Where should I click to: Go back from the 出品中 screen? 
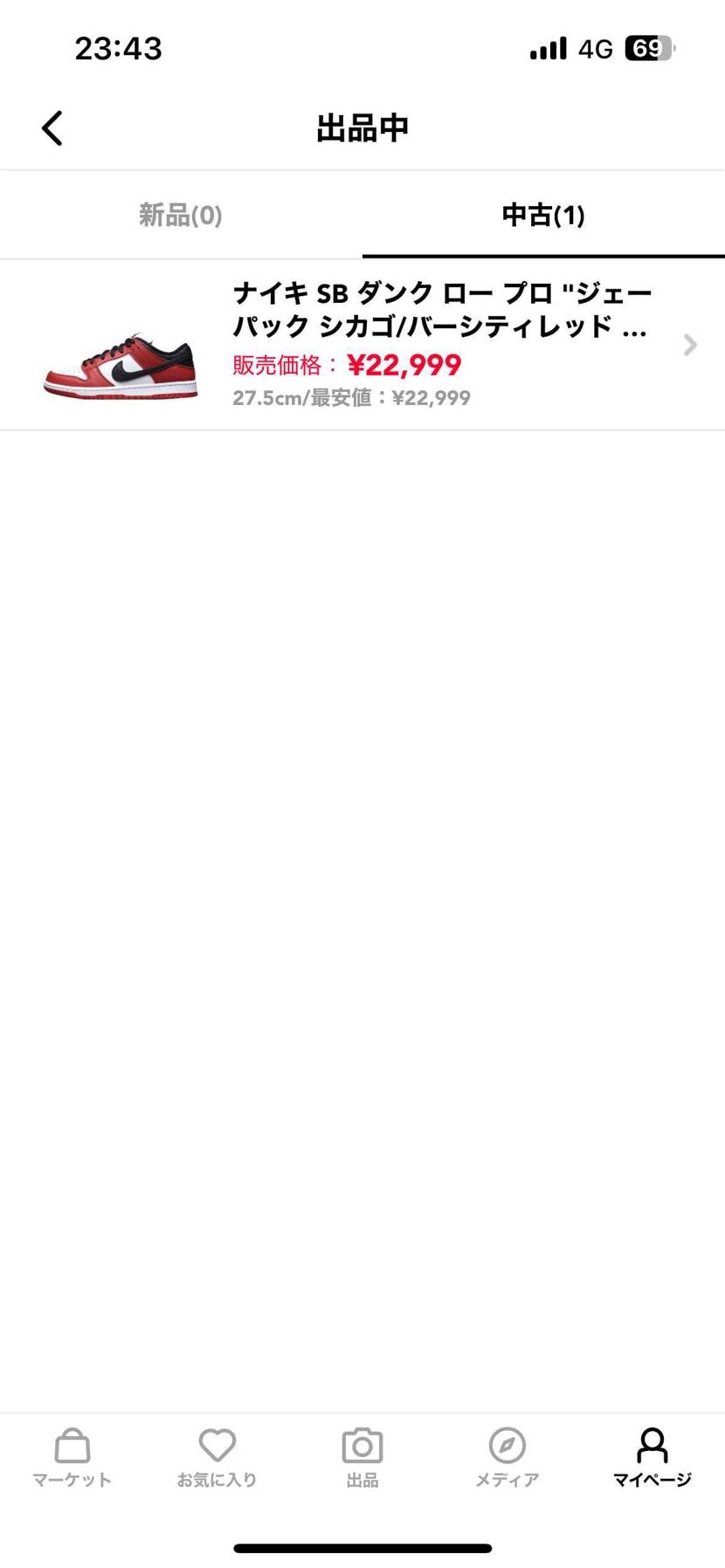tap(52, 128)
